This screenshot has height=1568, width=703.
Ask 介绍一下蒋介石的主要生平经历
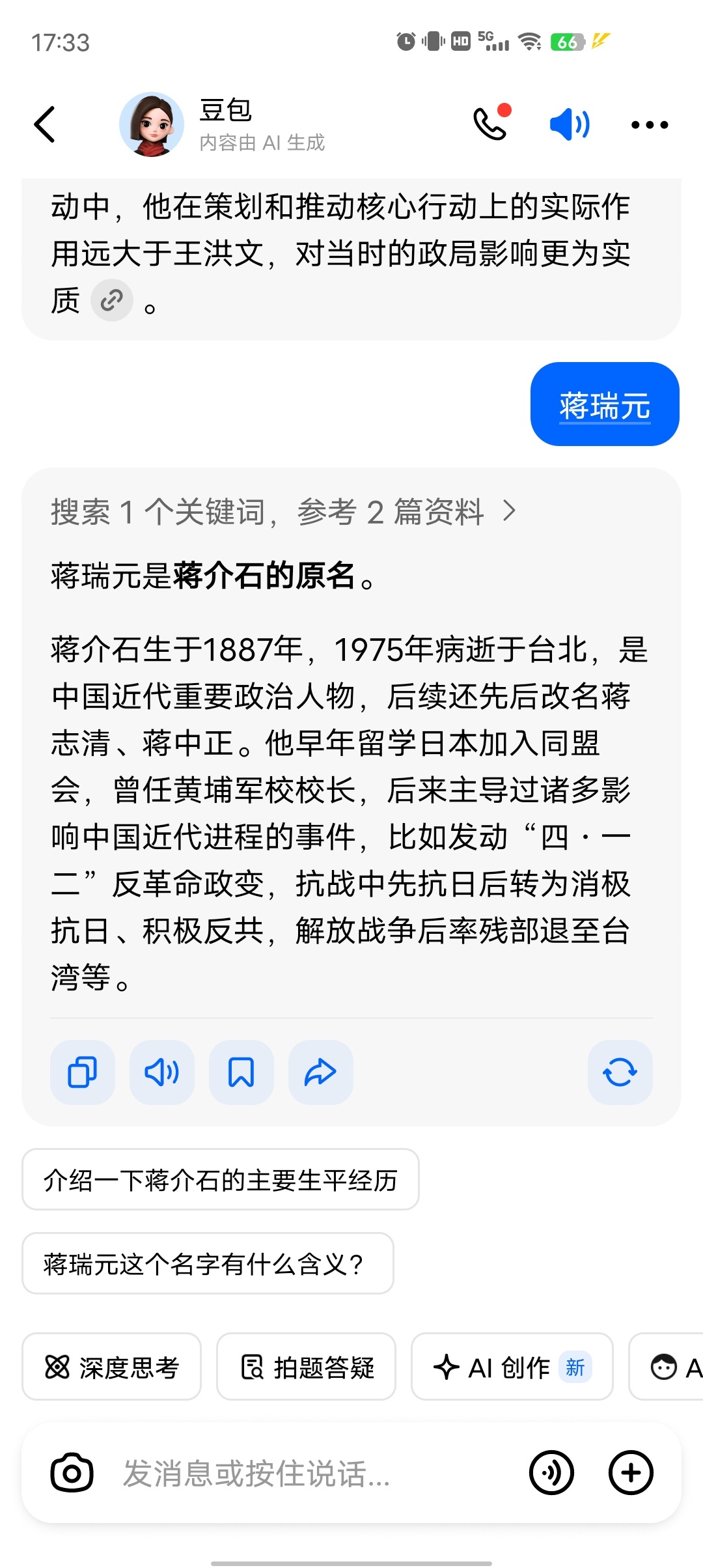[x=220, y=1179]
